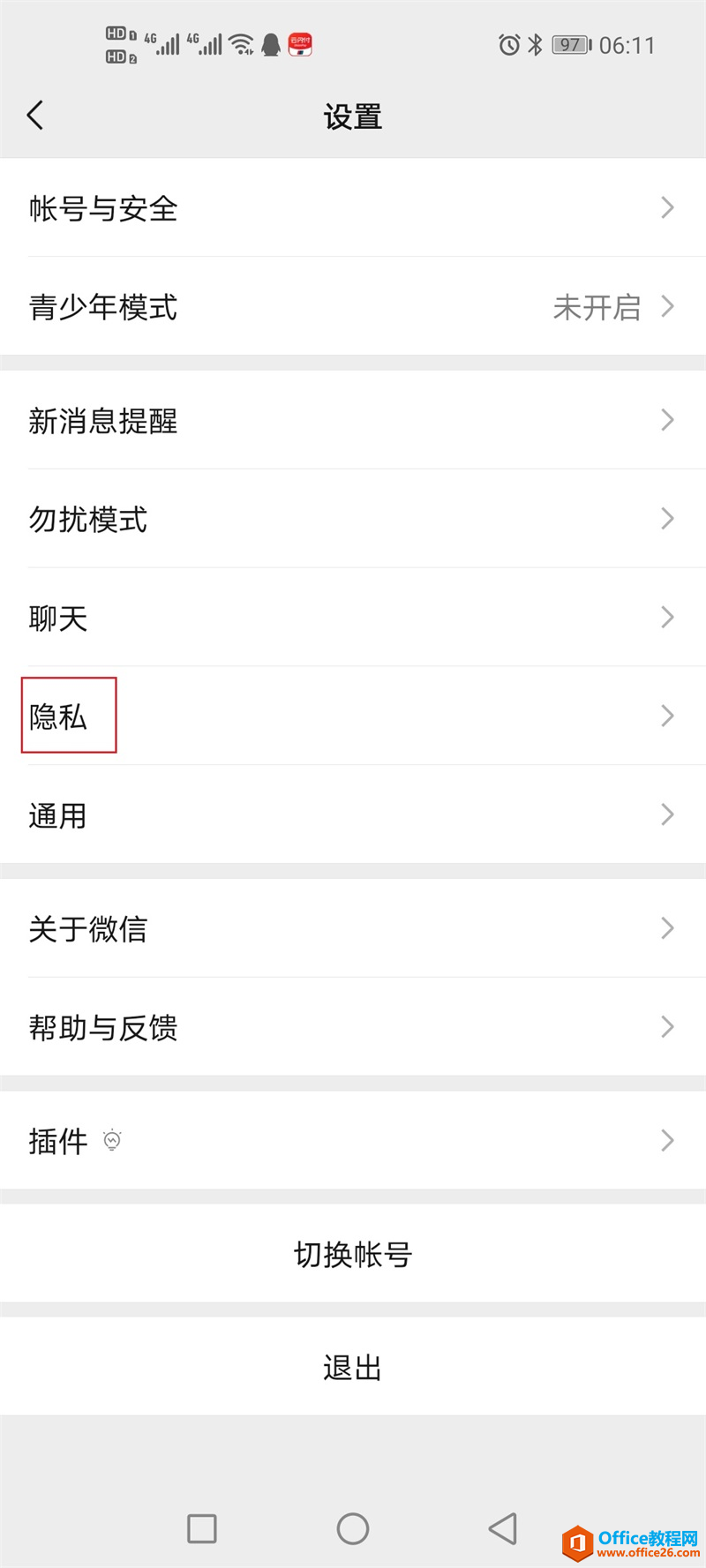Open 隐私 settings
Screen dimensions: 706x1568
click(x=353, y=716)
